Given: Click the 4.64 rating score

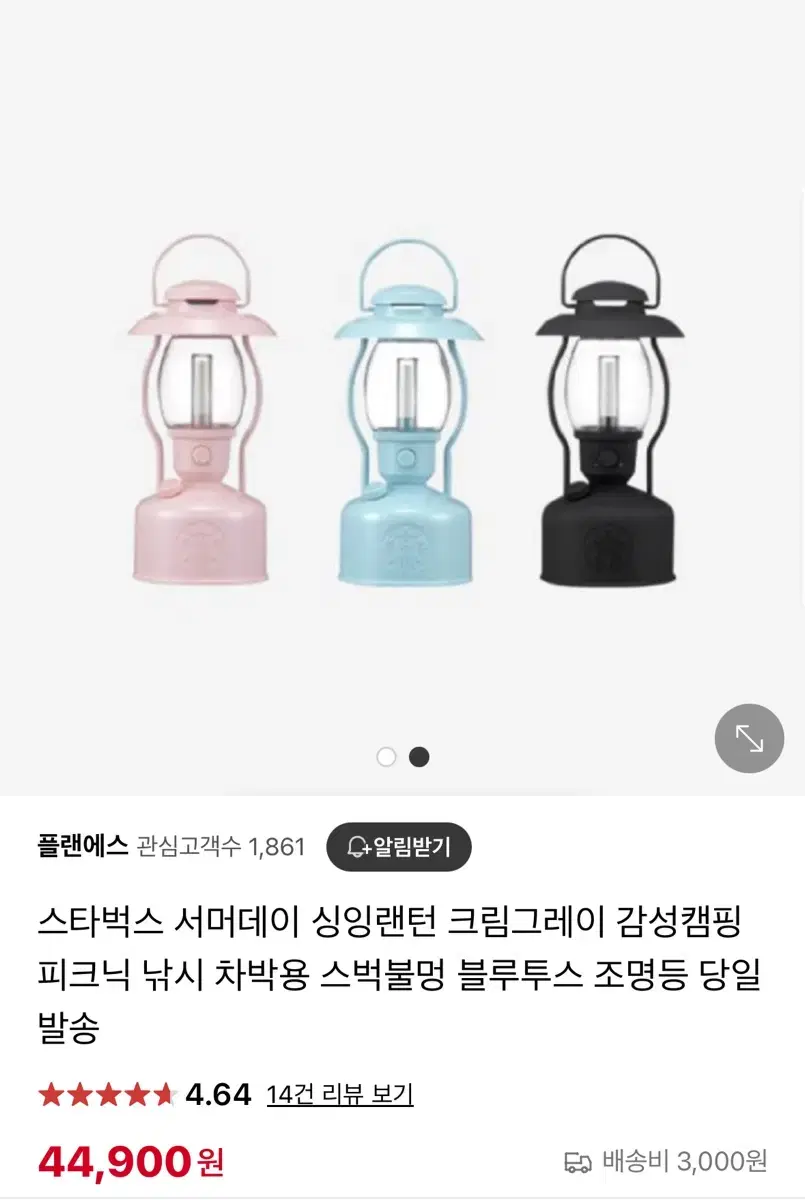Looking at the screenshot, I should click(x=216, y=1093).
